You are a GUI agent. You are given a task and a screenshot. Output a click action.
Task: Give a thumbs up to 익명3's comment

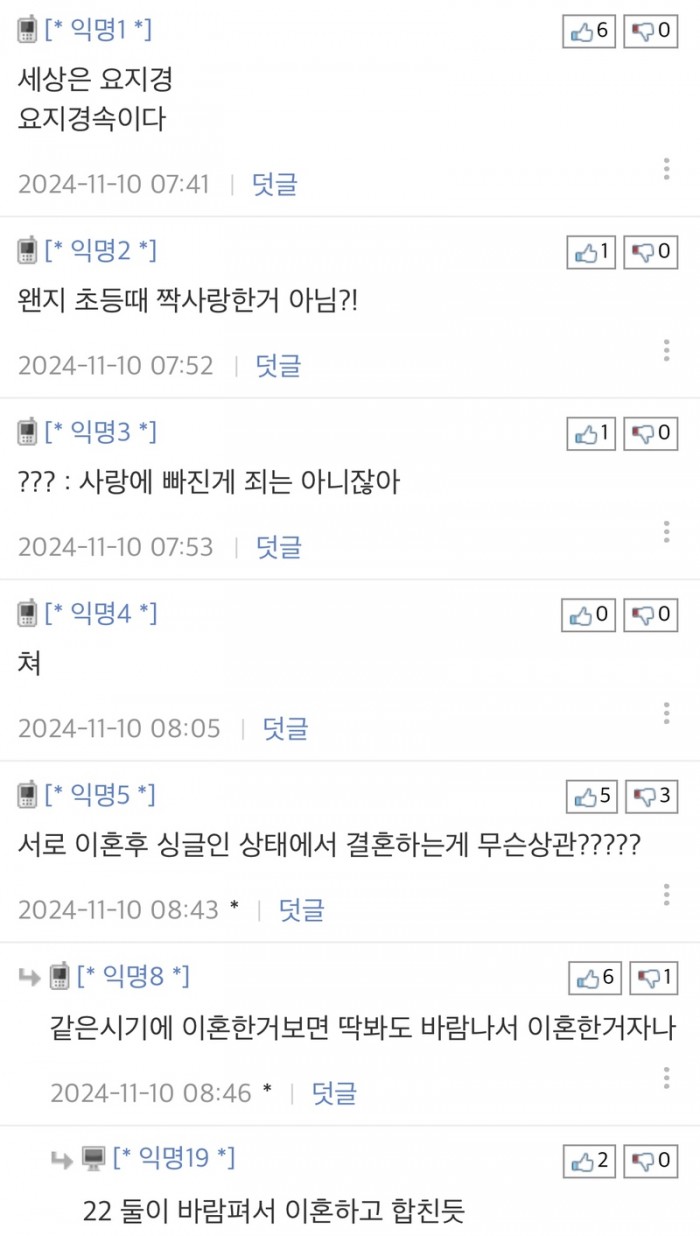pos(593,434)
